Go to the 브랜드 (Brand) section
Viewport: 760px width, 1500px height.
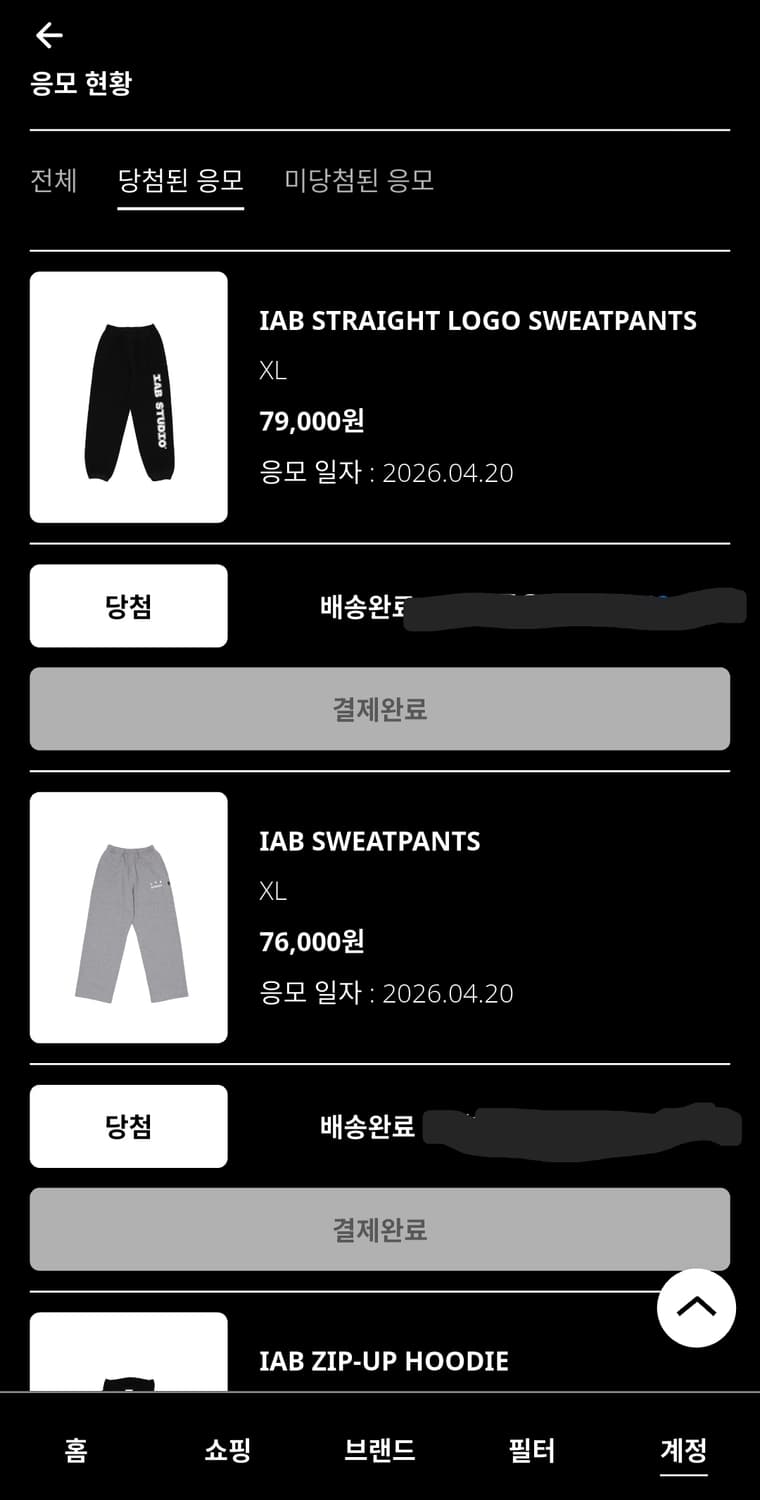(x=380, y=1449)
